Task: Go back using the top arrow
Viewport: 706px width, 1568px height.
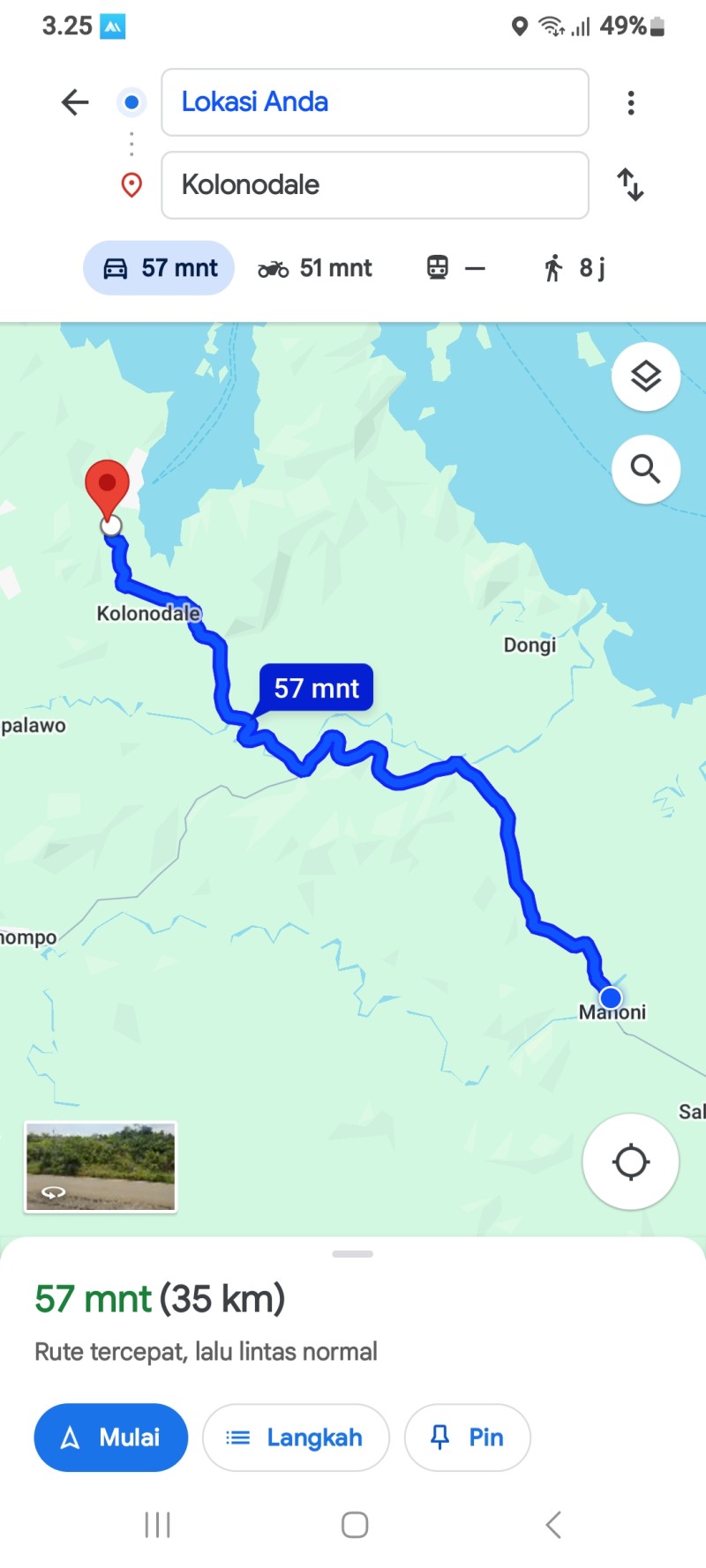Action: pos(75,102)
